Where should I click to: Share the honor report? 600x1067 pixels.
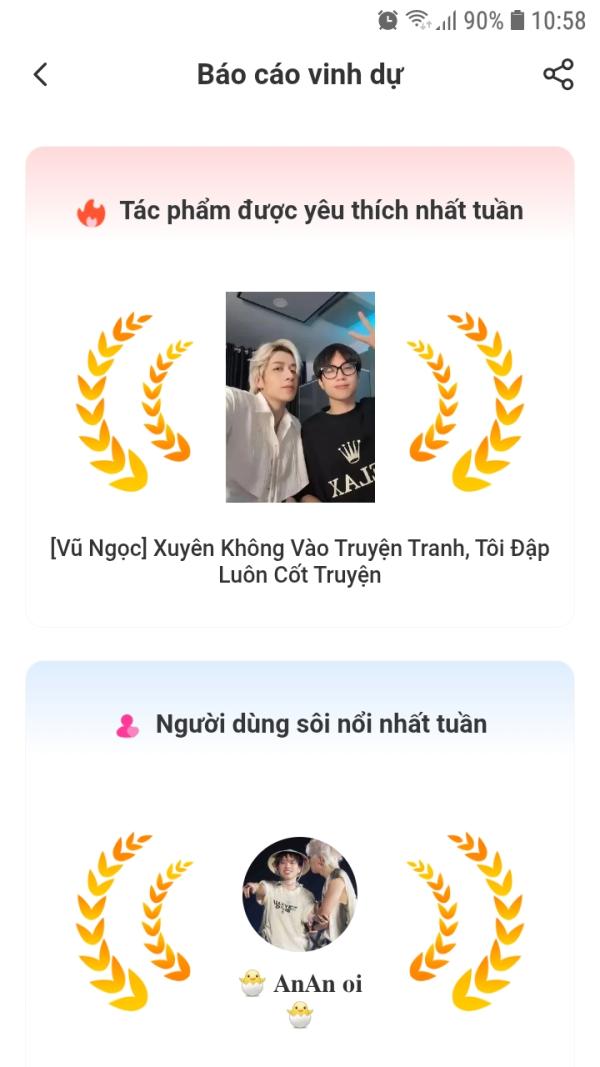(558, 74)
